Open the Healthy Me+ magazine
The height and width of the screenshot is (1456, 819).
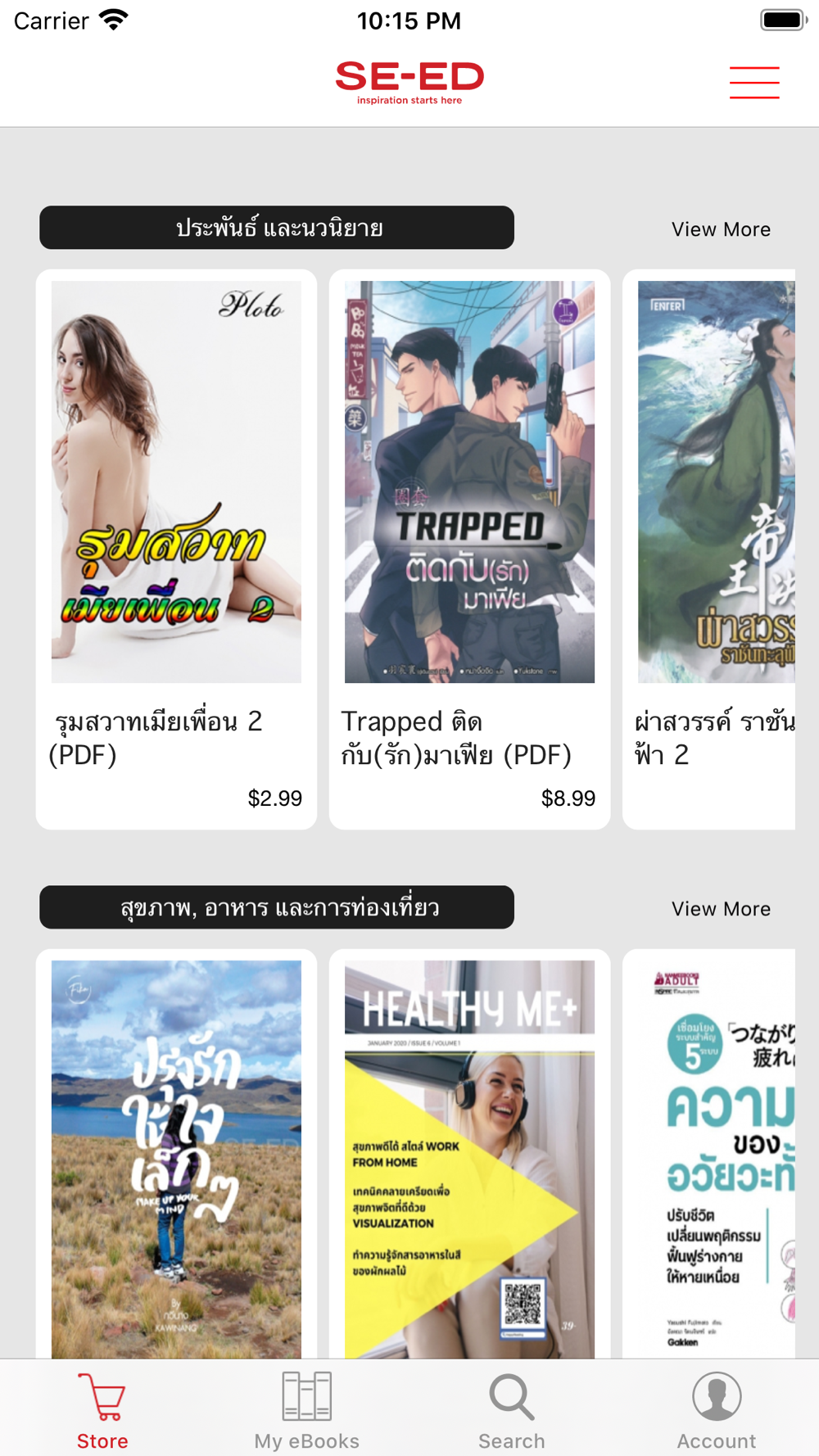point(469,1155)
